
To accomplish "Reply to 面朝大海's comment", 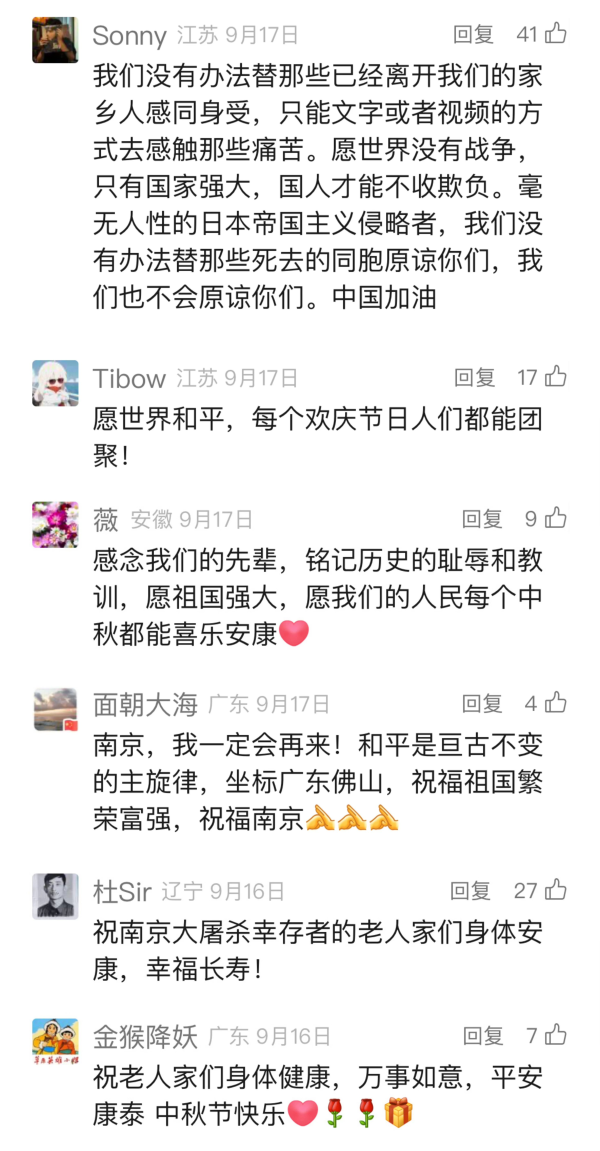I will (x=481, y=703).
